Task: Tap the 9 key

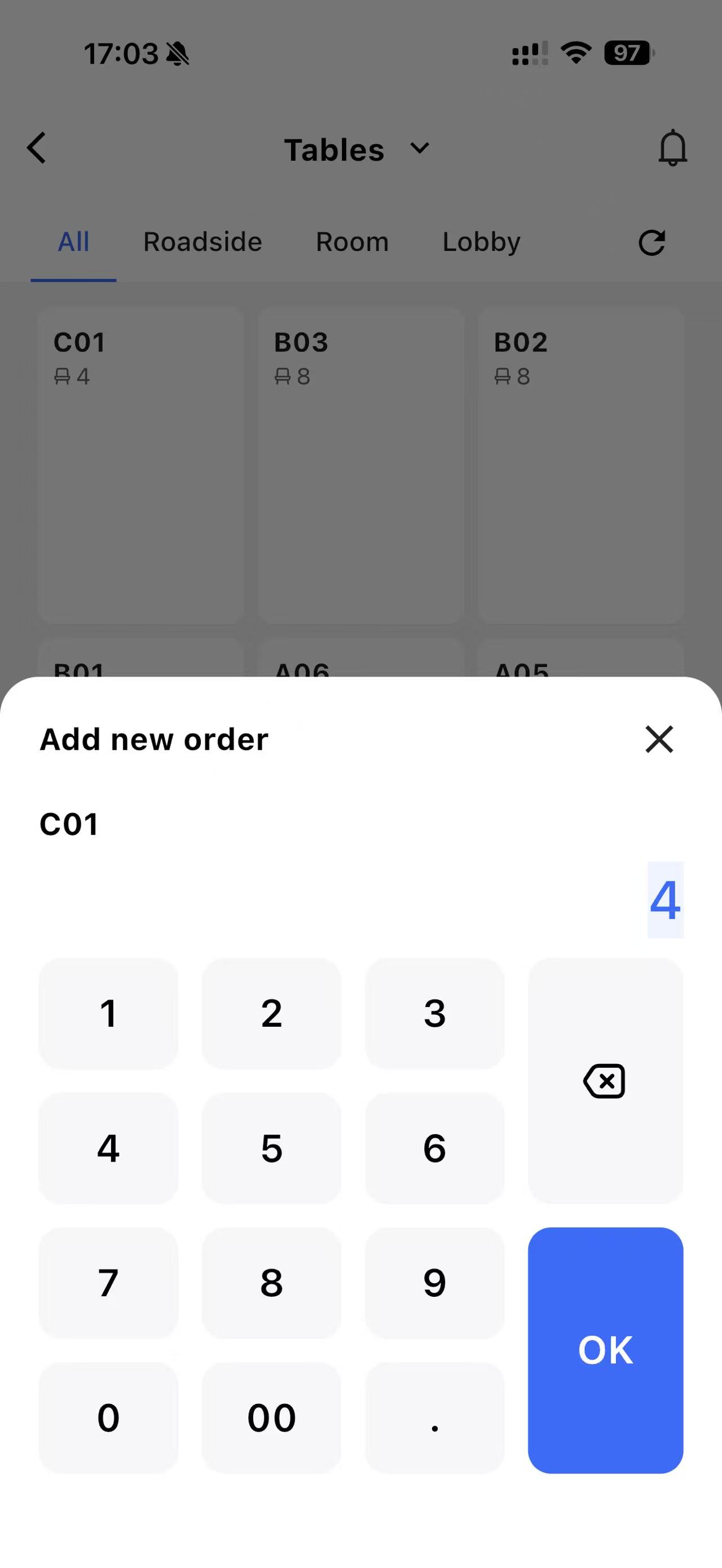Action: [x=435, y=1283]
